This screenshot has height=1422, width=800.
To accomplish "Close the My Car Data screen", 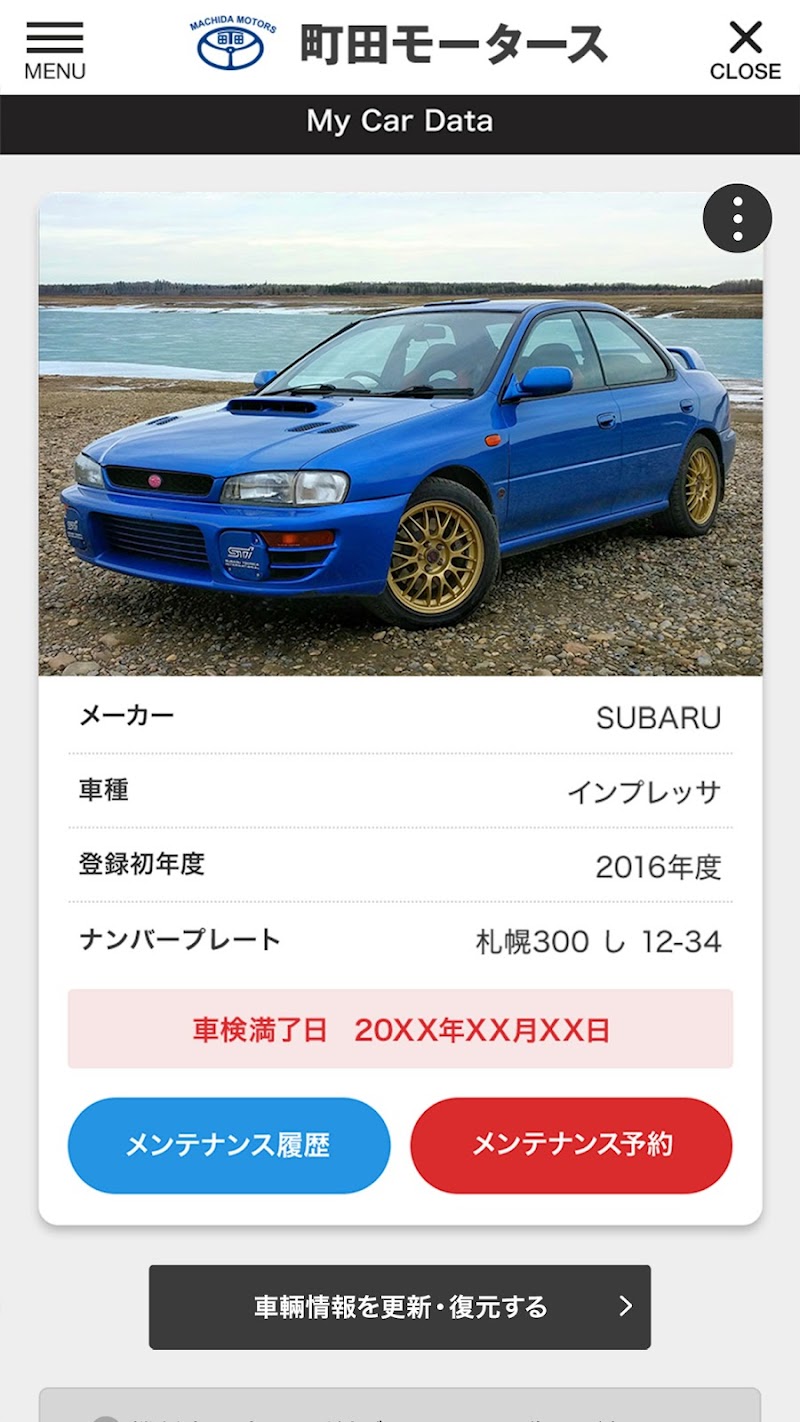I will (745, 50).
